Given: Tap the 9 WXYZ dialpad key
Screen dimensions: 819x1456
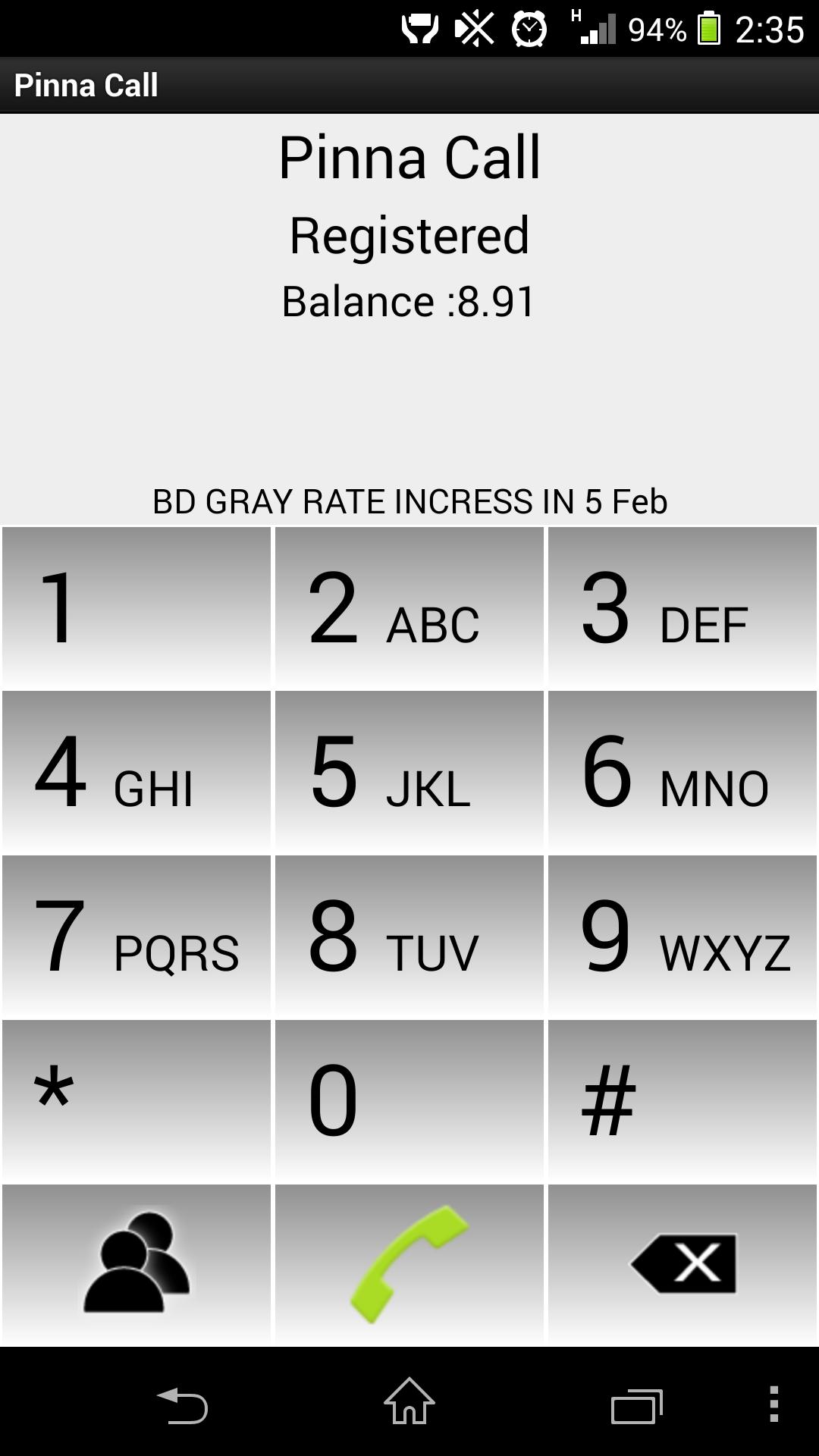Looking at the screenshot, I should pyautogui.click(x=681, y=940).
